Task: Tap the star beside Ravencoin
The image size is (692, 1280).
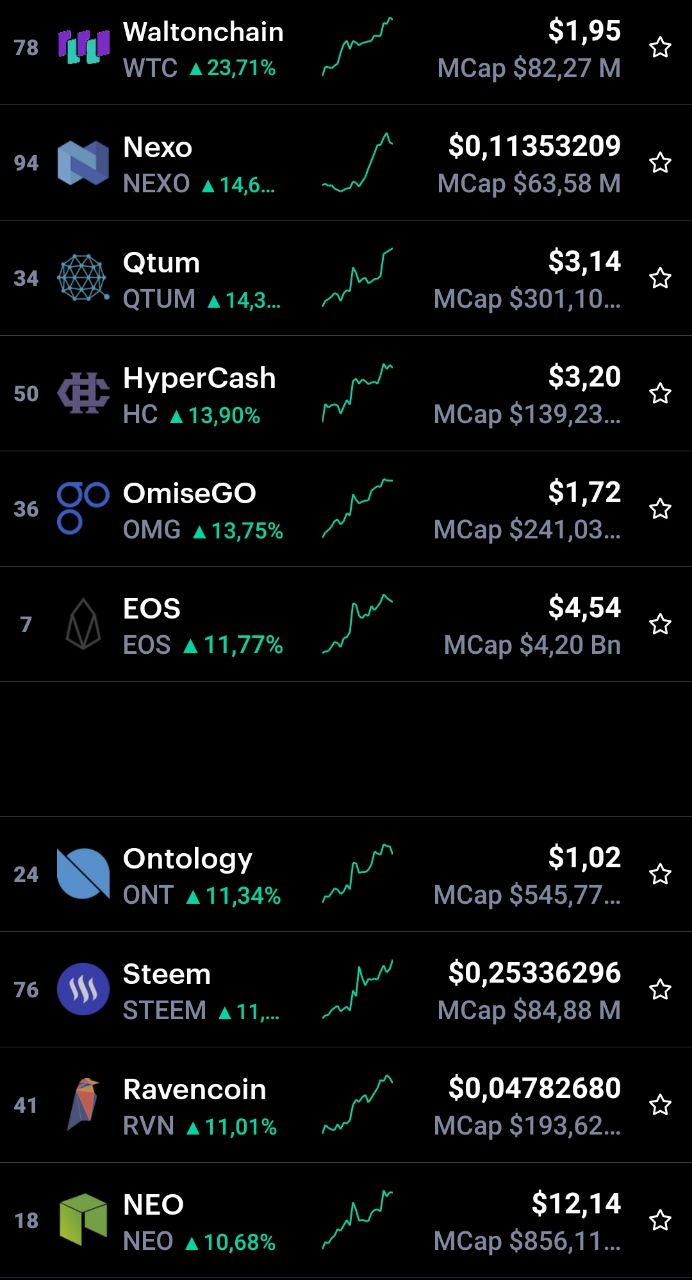Action: pyautogui.click(x=660, y=1105)
